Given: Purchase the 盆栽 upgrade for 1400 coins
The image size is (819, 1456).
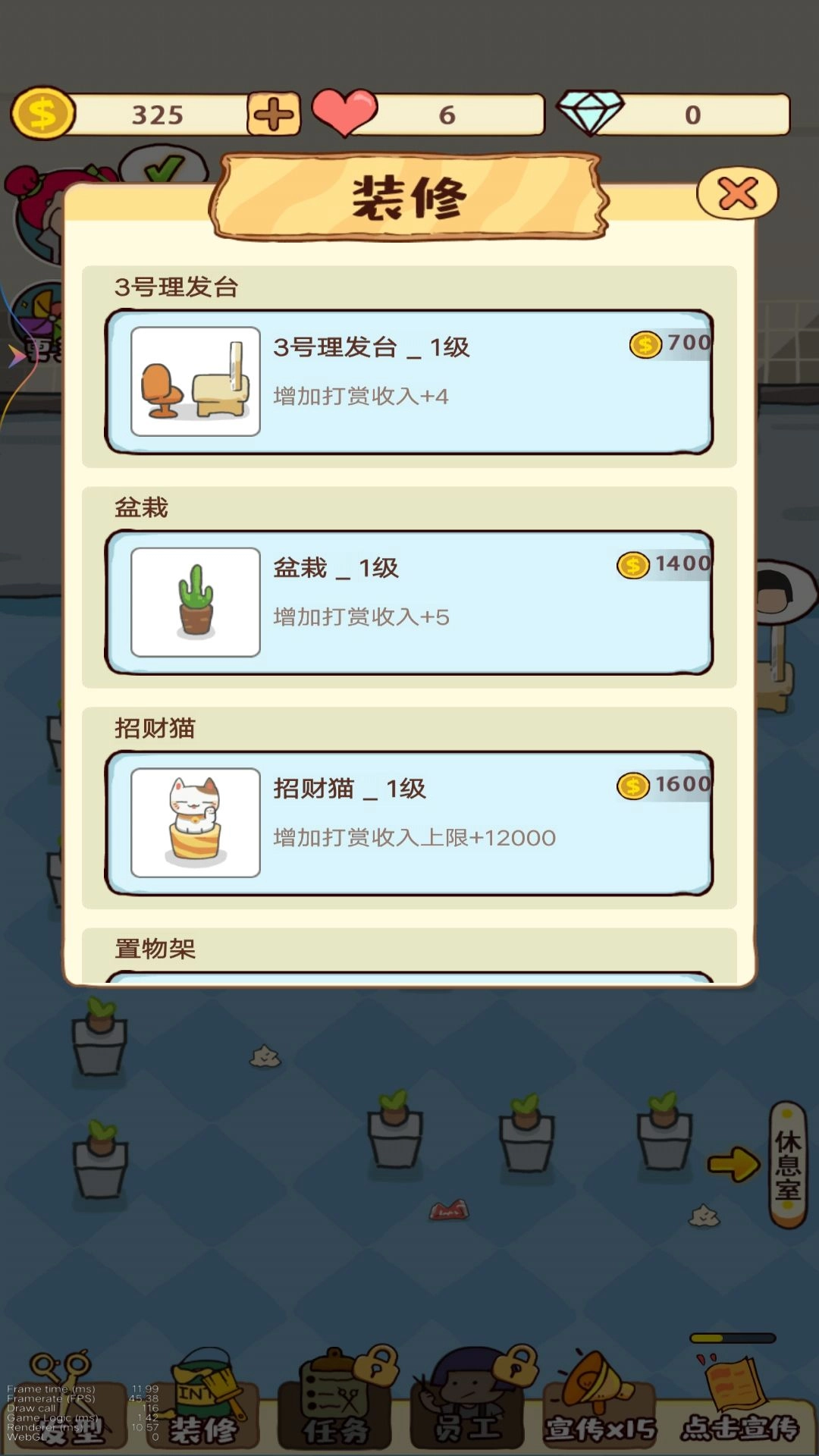Looking at the screenshot, I should [x=671, y=564].
